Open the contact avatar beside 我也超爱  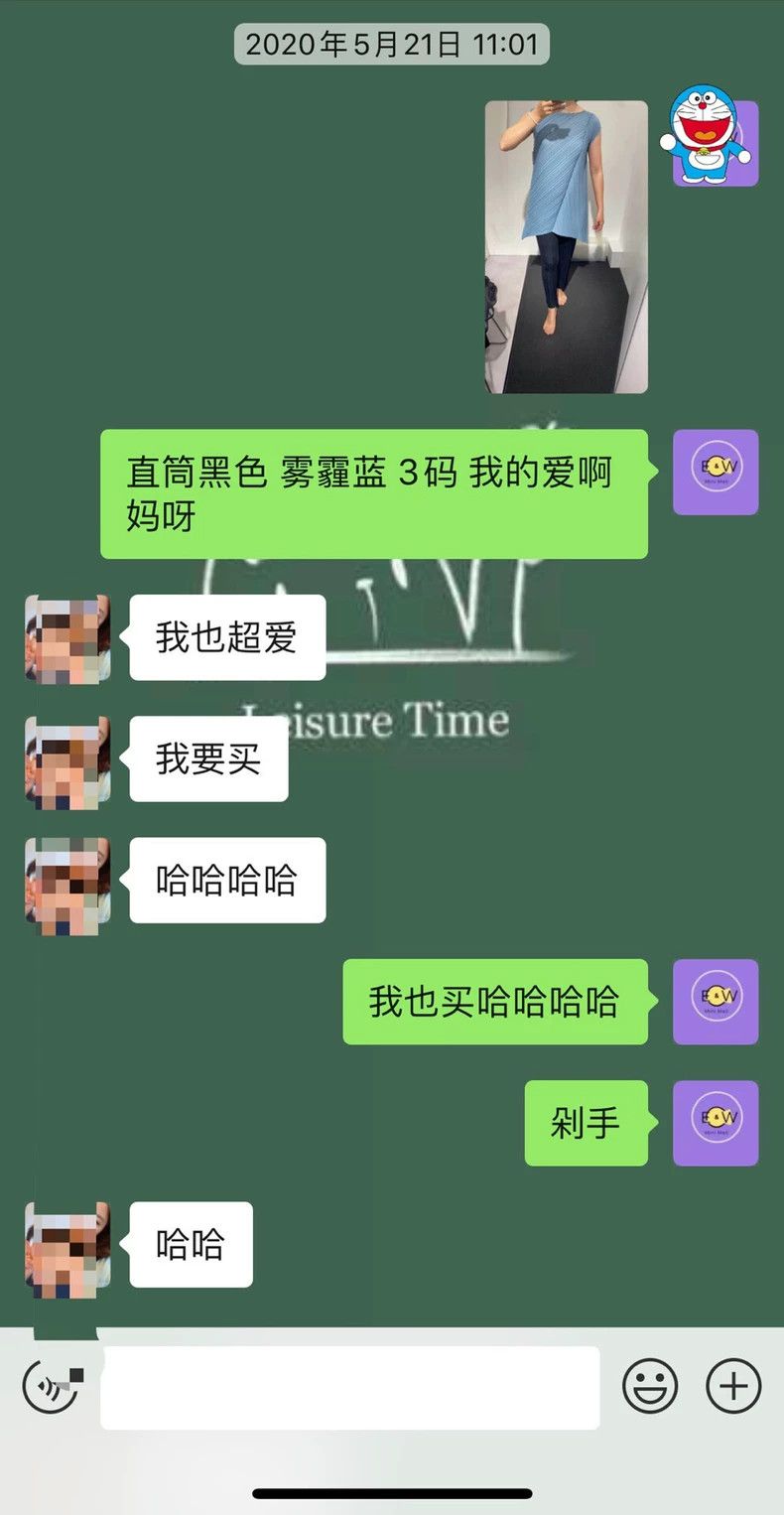coord(67,638)
